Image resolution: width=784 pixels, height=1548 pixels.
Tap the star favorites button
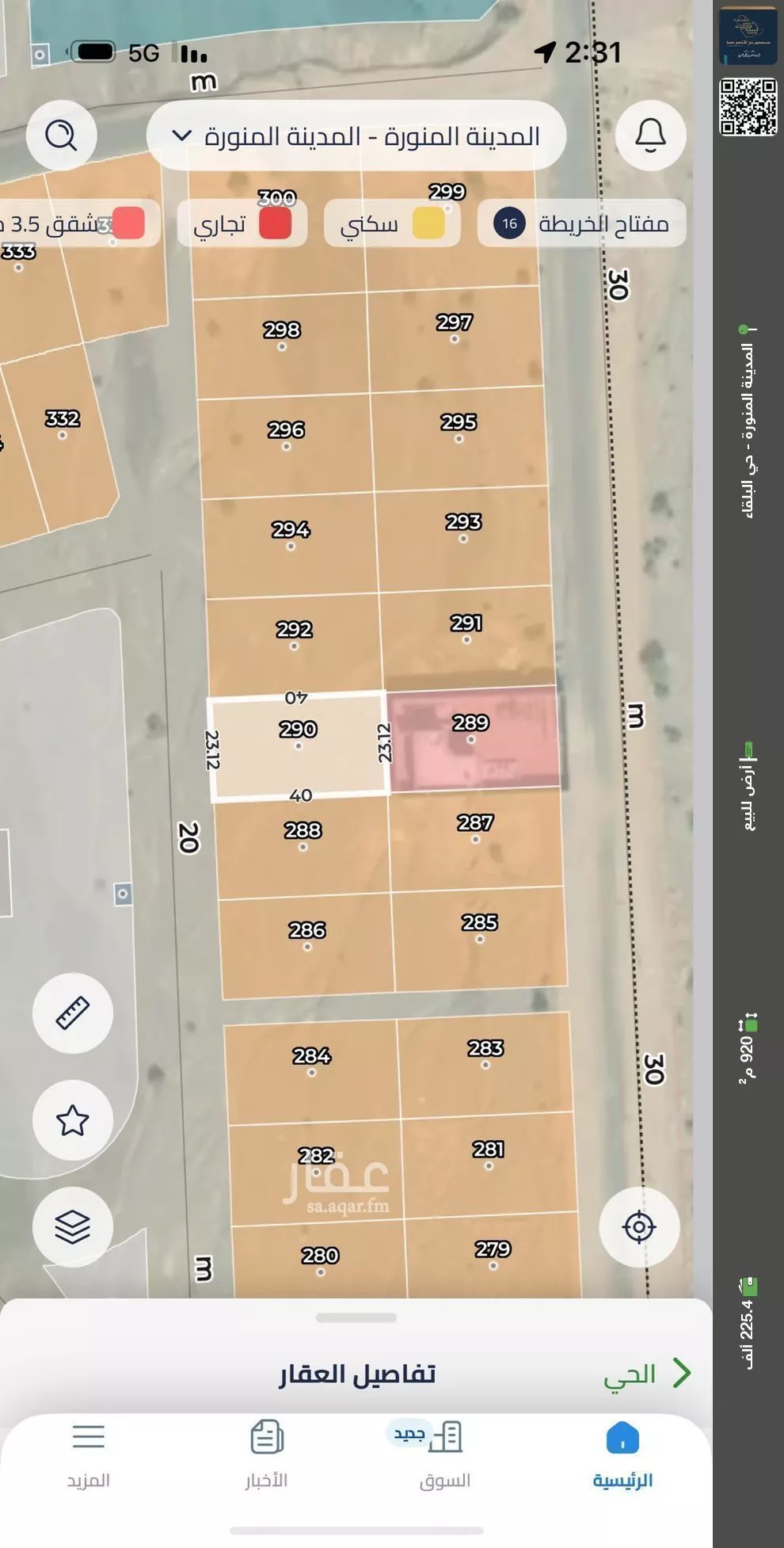(x=72, y=1120)
